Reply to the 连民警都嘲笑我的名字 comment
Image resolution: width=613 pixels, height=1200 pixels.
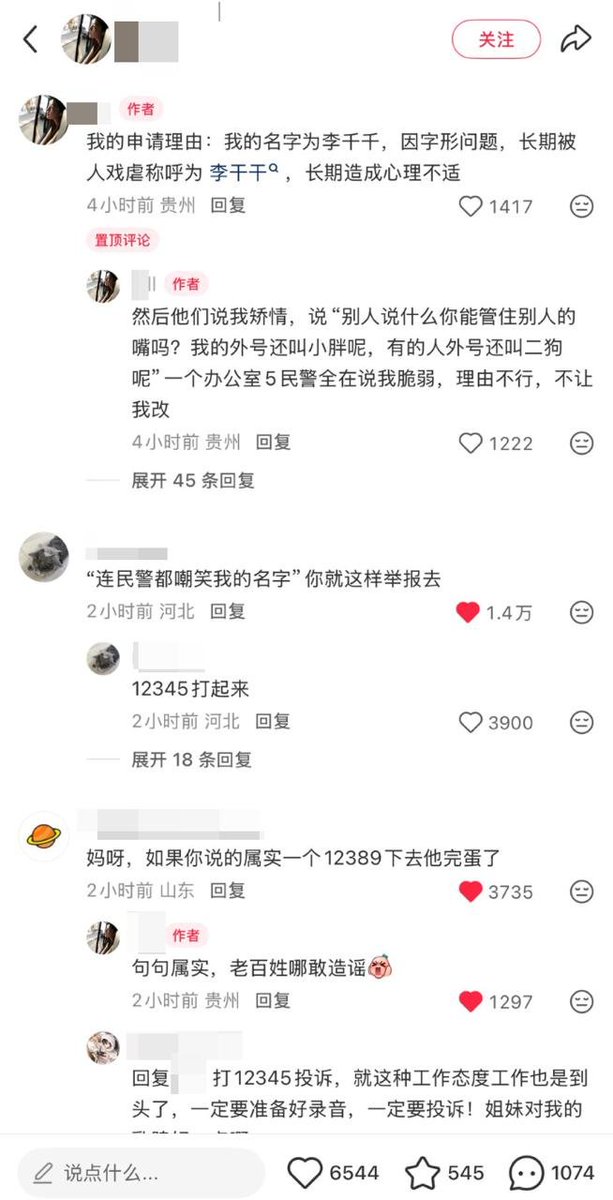tap(228, 611)
